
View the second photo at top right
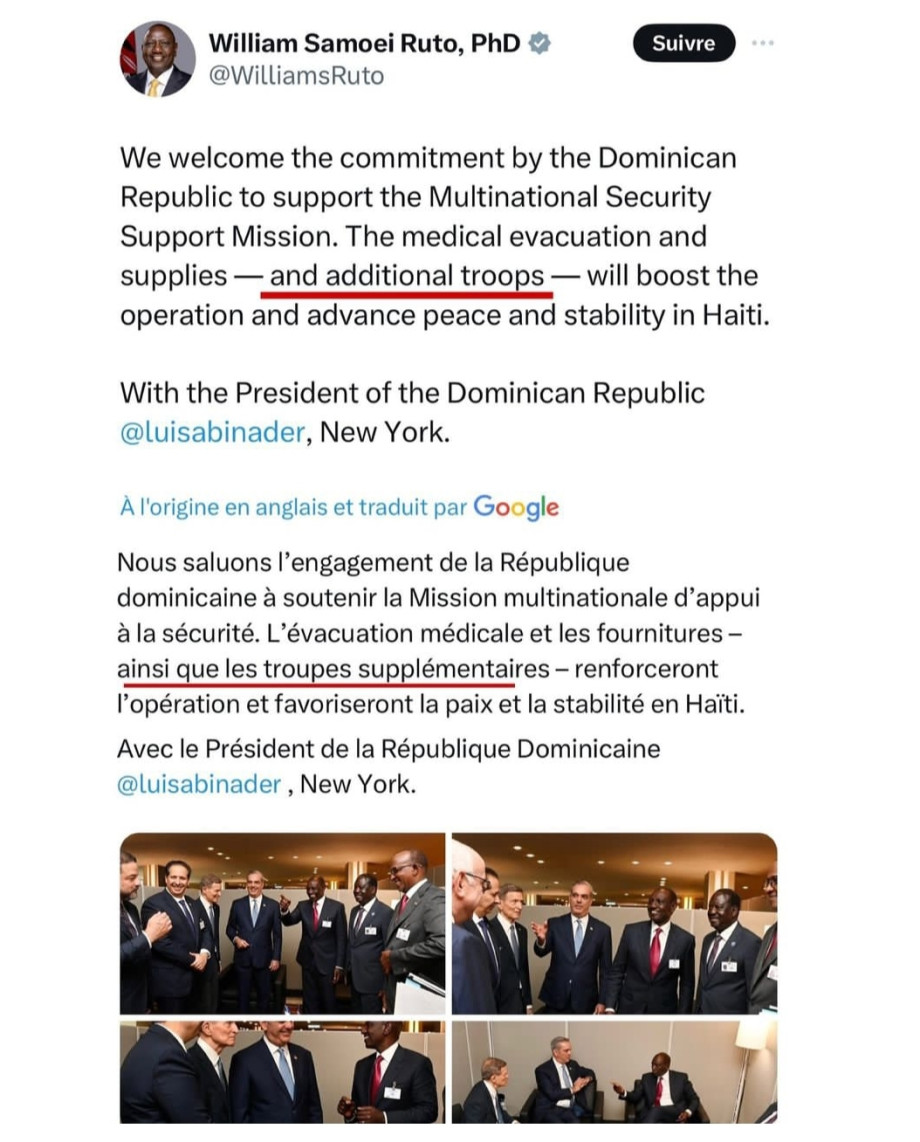[614, 923]
